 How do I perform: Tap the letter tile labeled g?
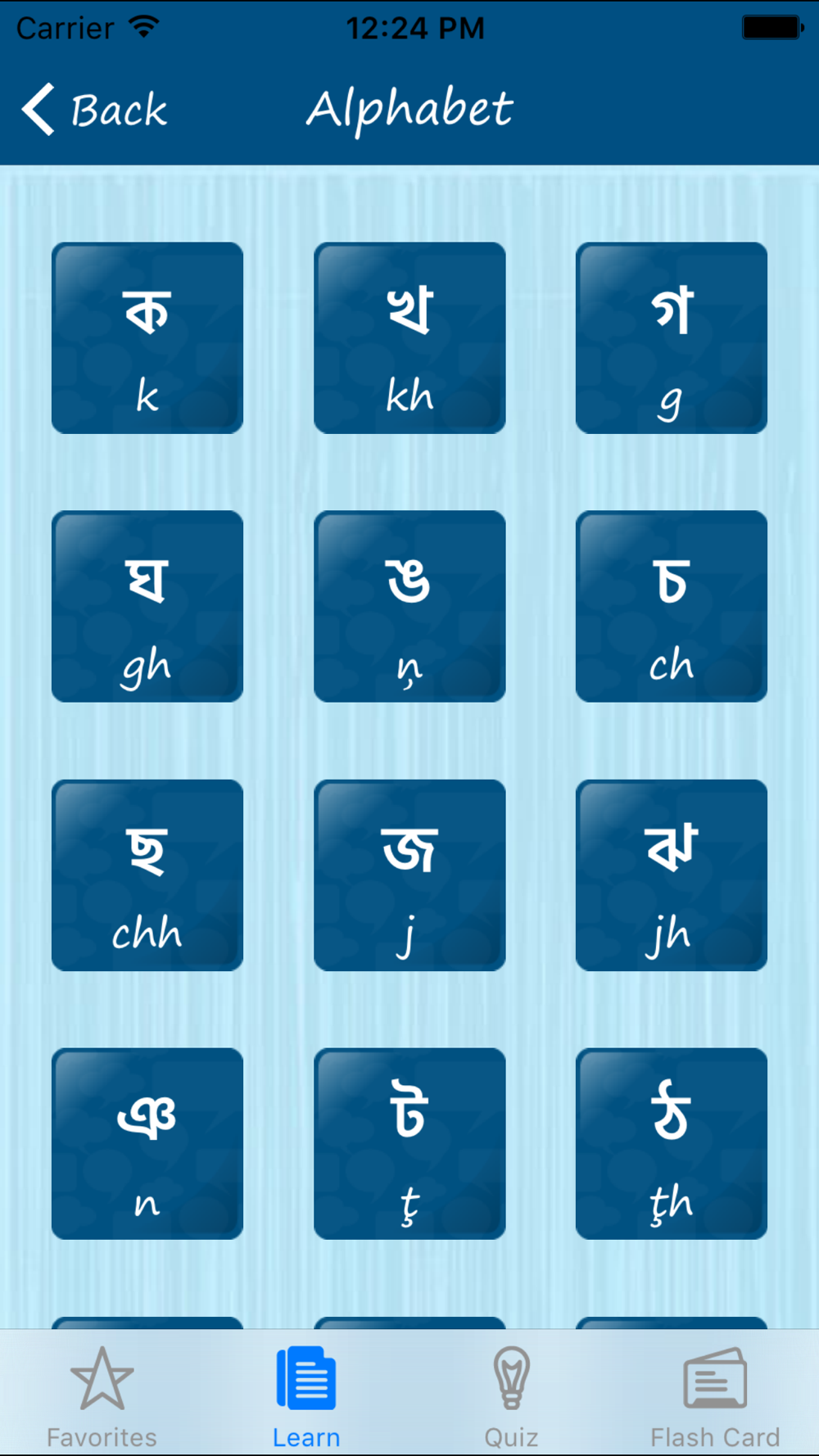point(672,337)
